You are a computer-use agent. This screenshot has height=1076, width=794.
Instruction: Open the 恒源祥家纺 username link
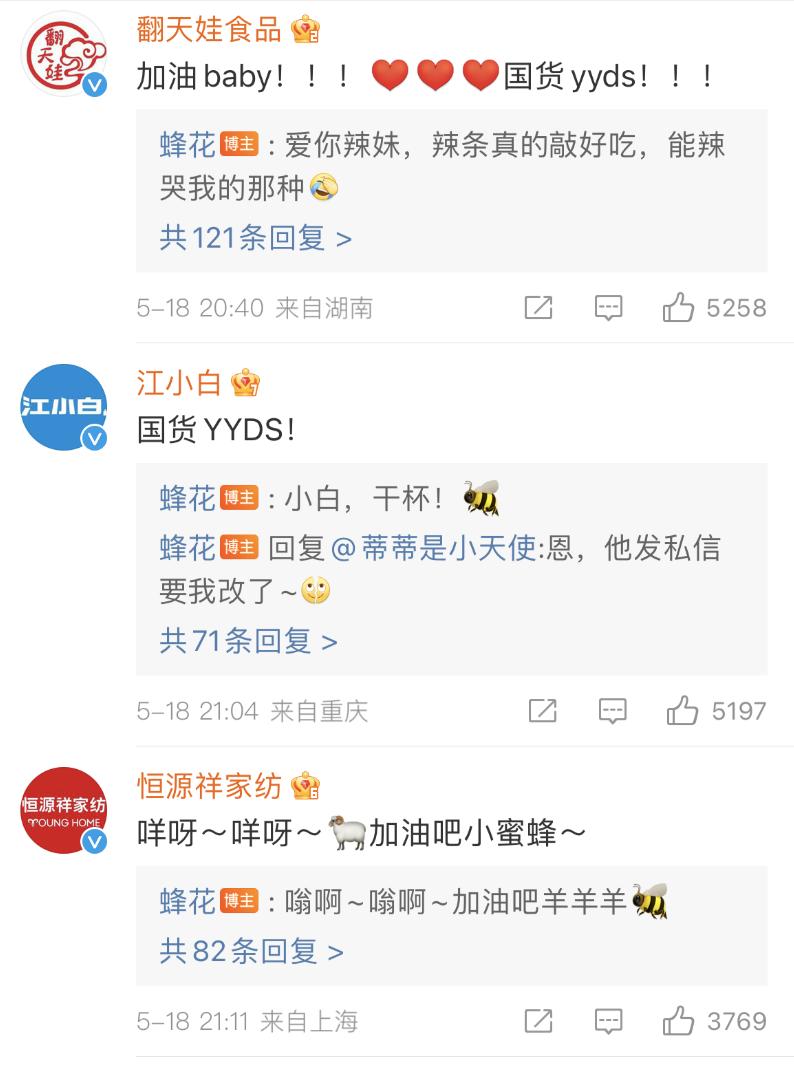click(209, 786)
